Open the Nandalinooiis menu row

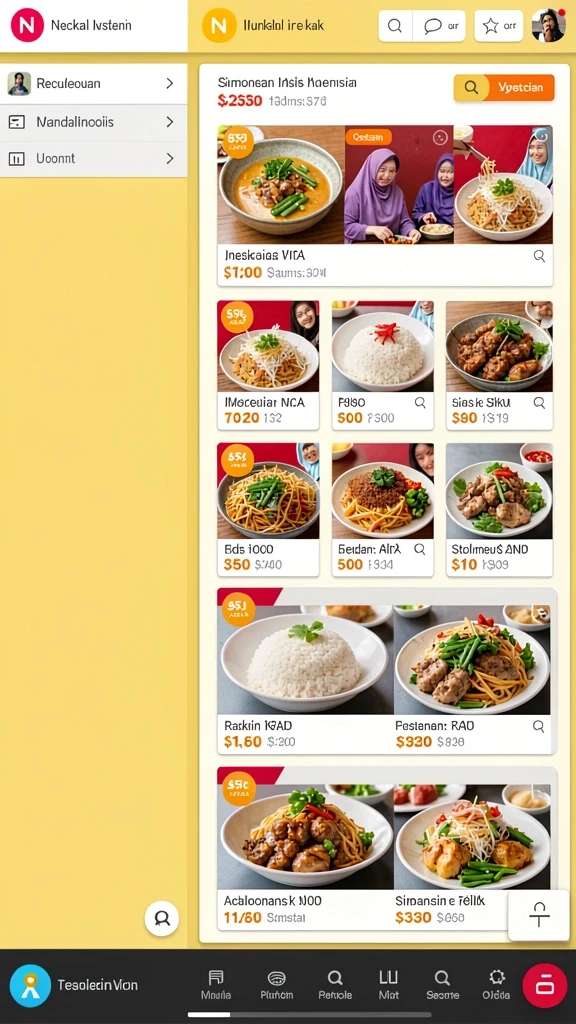pyautogui.click(x=93, y=122)
